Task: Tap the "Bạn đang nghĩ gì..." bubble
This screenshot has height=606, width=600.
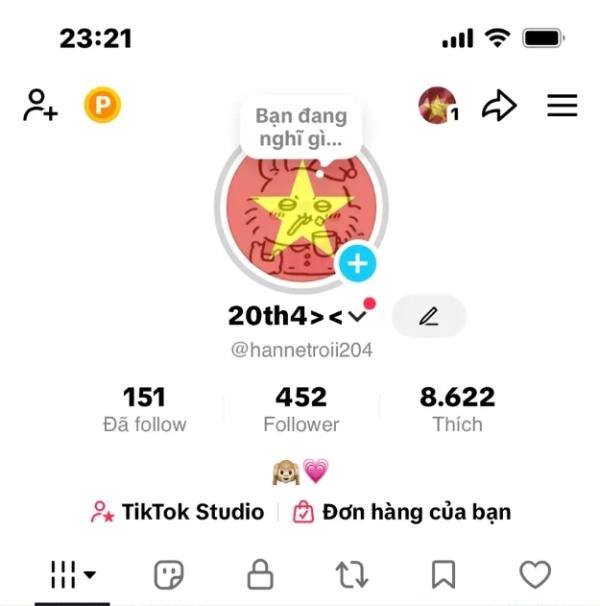Action: pos(301,127)
